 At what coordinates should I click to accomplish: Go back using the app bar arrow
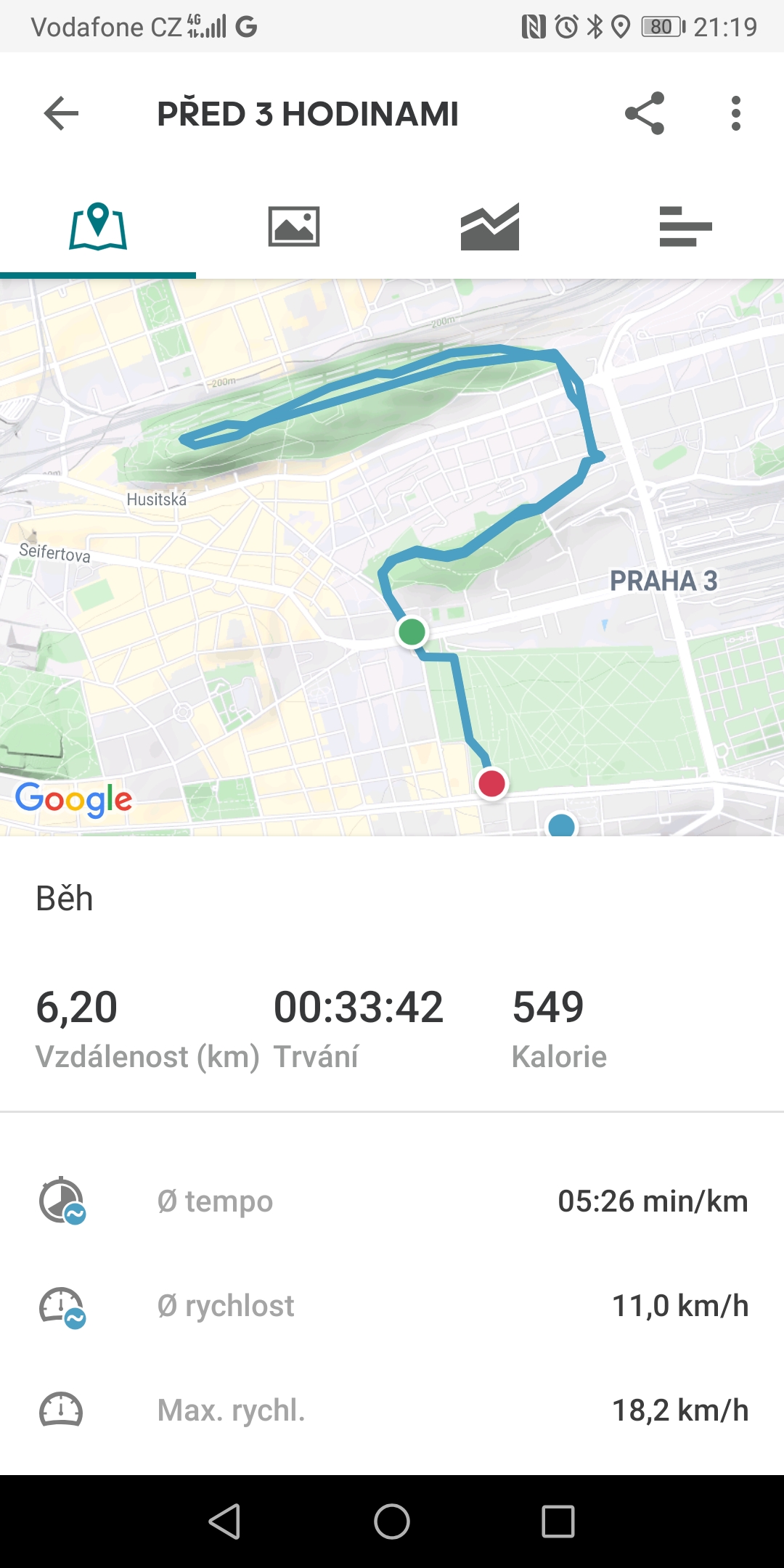click(x=61, y=114)
